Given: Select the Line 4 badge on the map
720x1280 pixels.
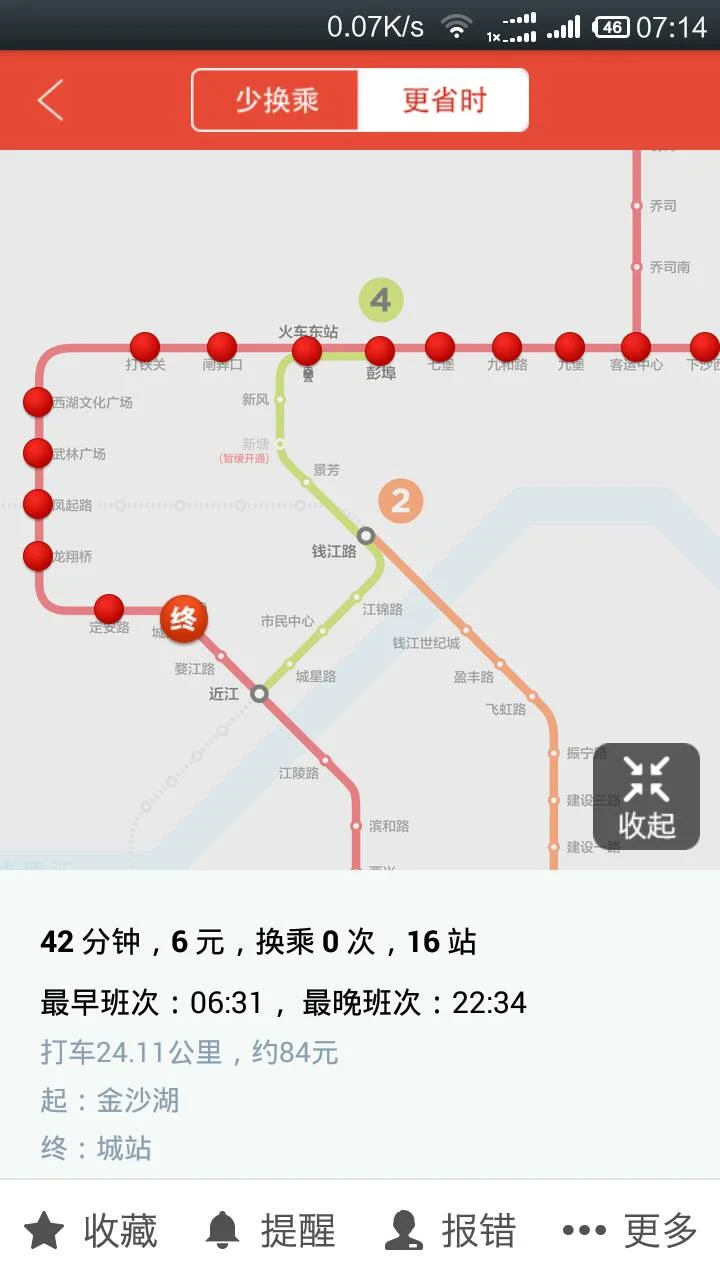Looking at the screenshot, I should pyautogui.click(x=378, y=299).
